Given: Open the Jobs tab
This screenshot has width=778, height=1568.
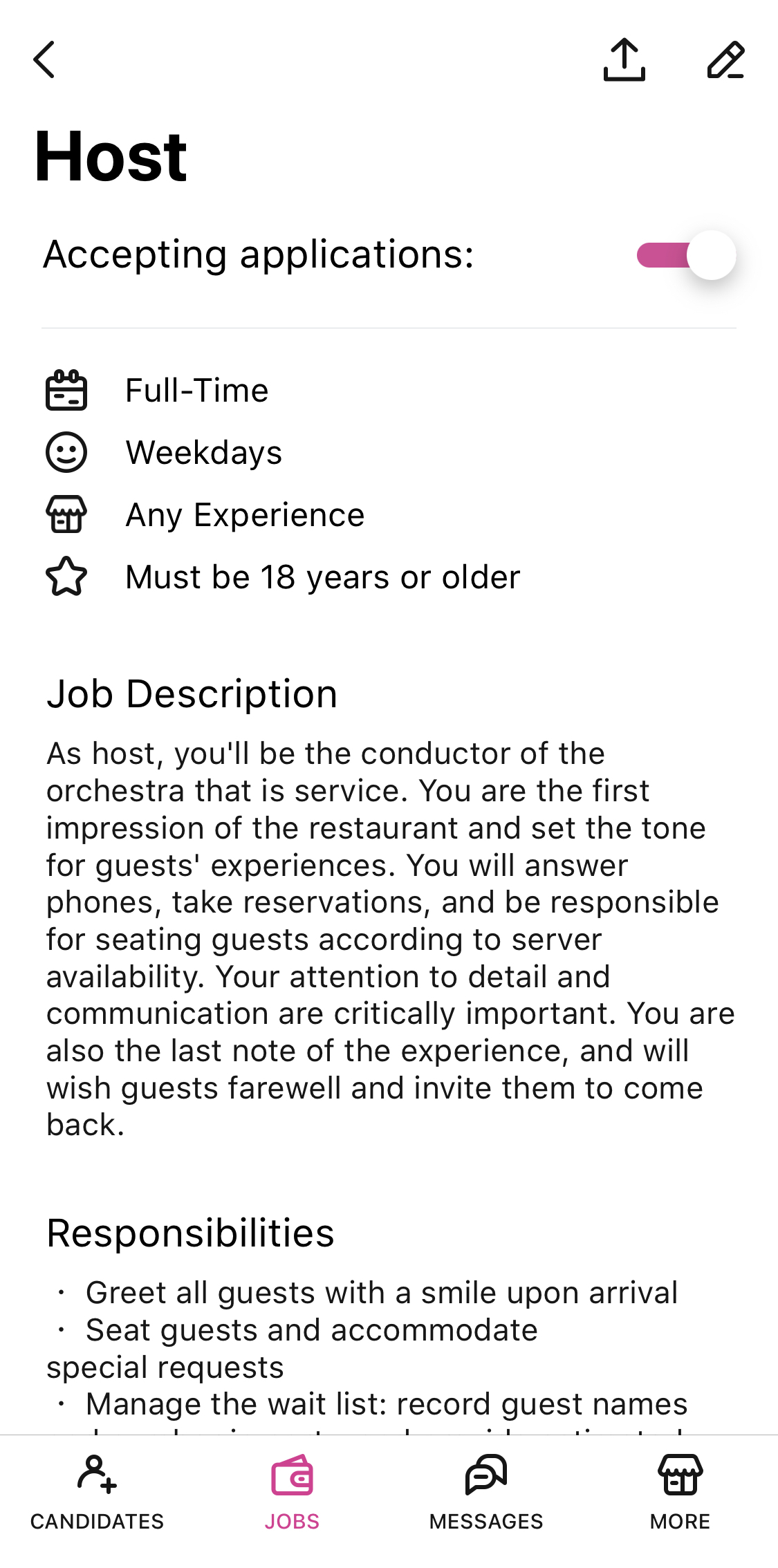Looking at the screenshot, I should coord(292,1492).
